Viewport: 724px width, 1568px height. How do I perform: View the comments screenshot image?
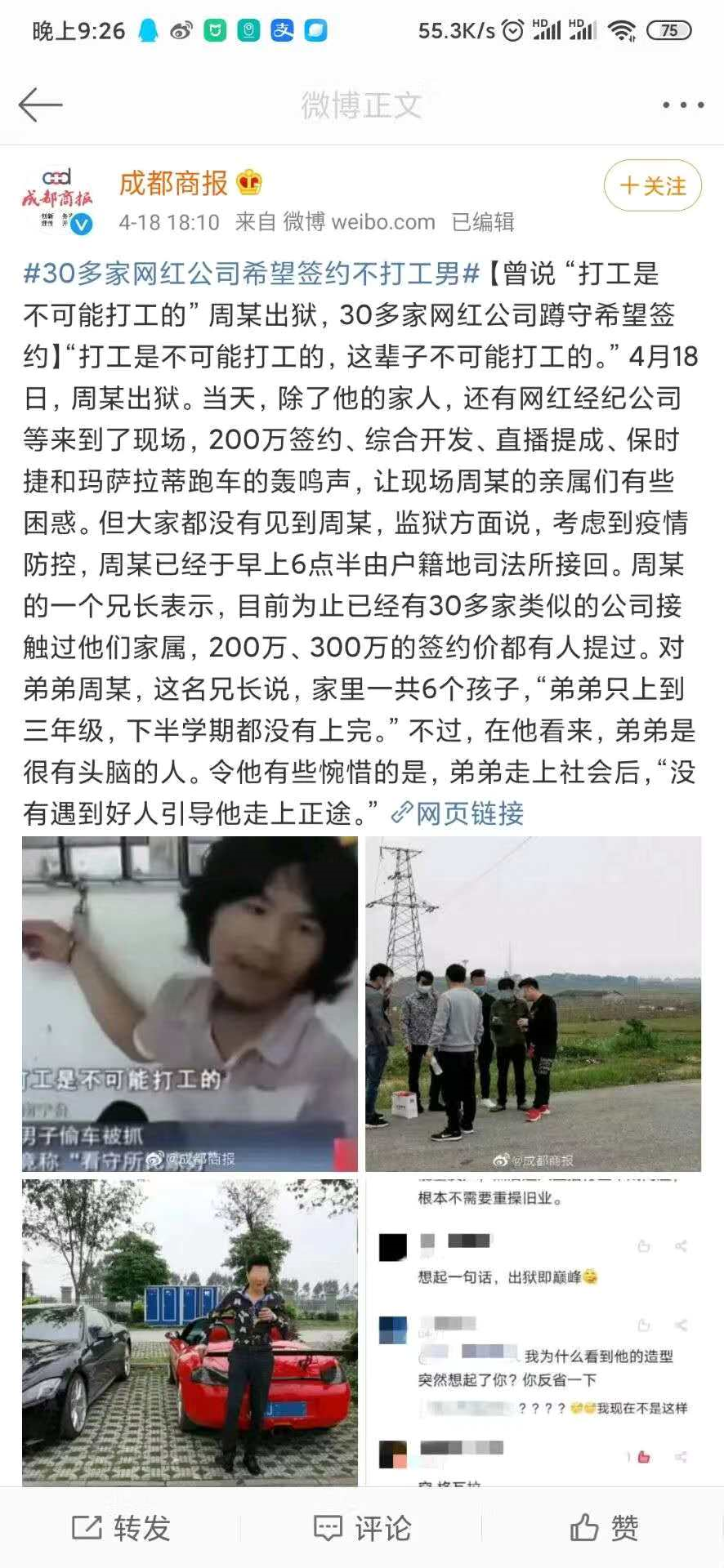click(533, 1333)
